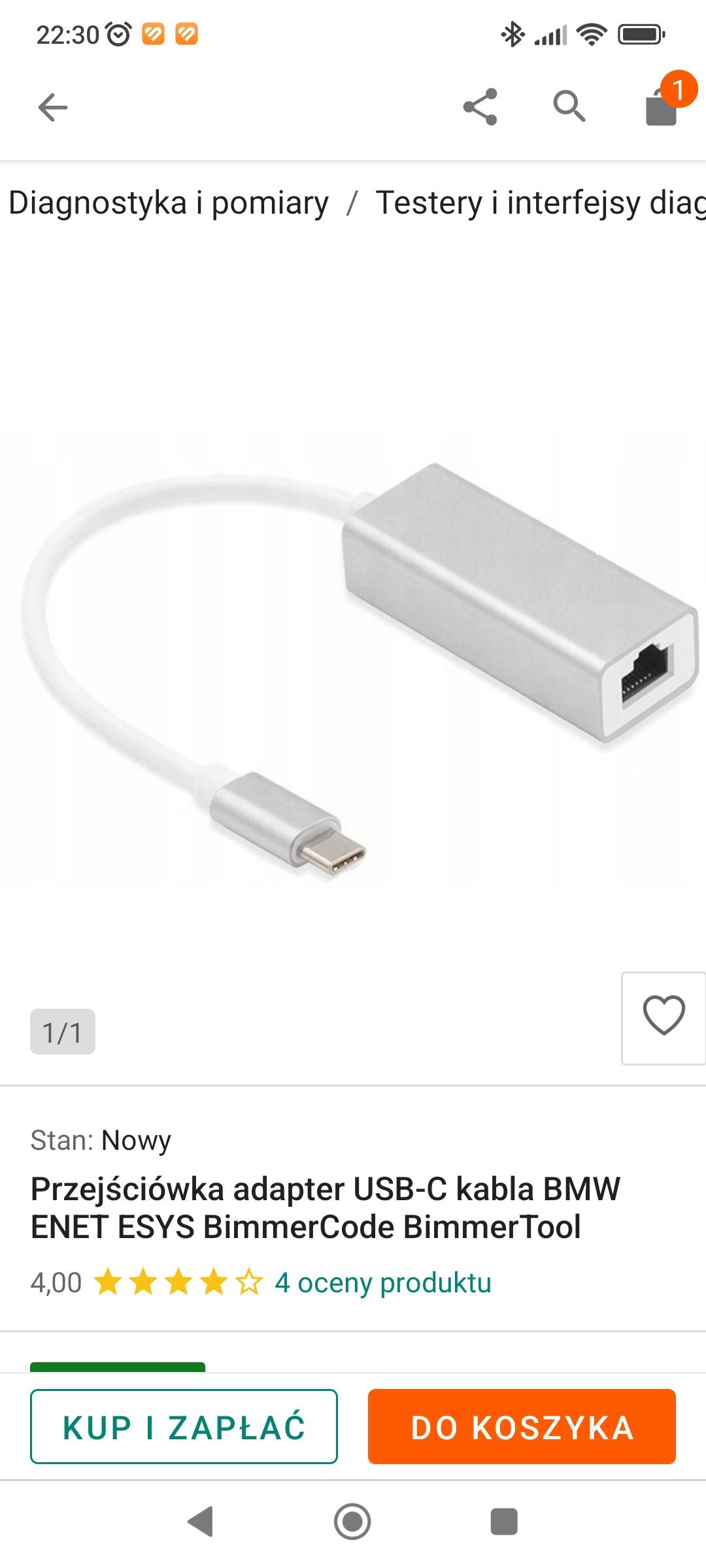The height and width of the screenshot is (1568, 706).
Task: Open Diagnostyka i pomiary breadcrumb category
Action: tap(169, 203)
